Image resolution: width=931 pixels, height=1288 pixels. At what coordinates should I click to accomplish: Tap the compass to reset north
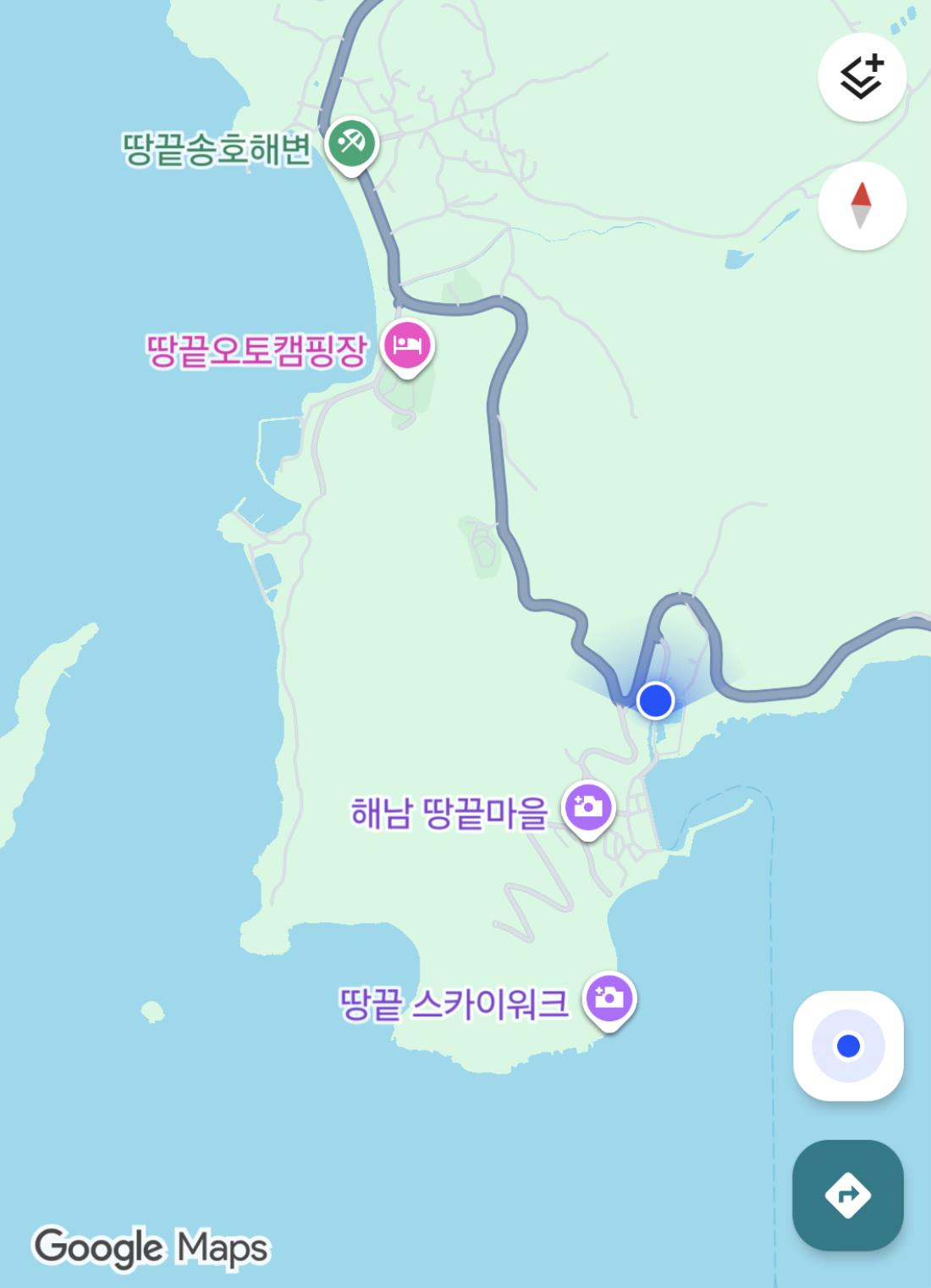(862, 206)
